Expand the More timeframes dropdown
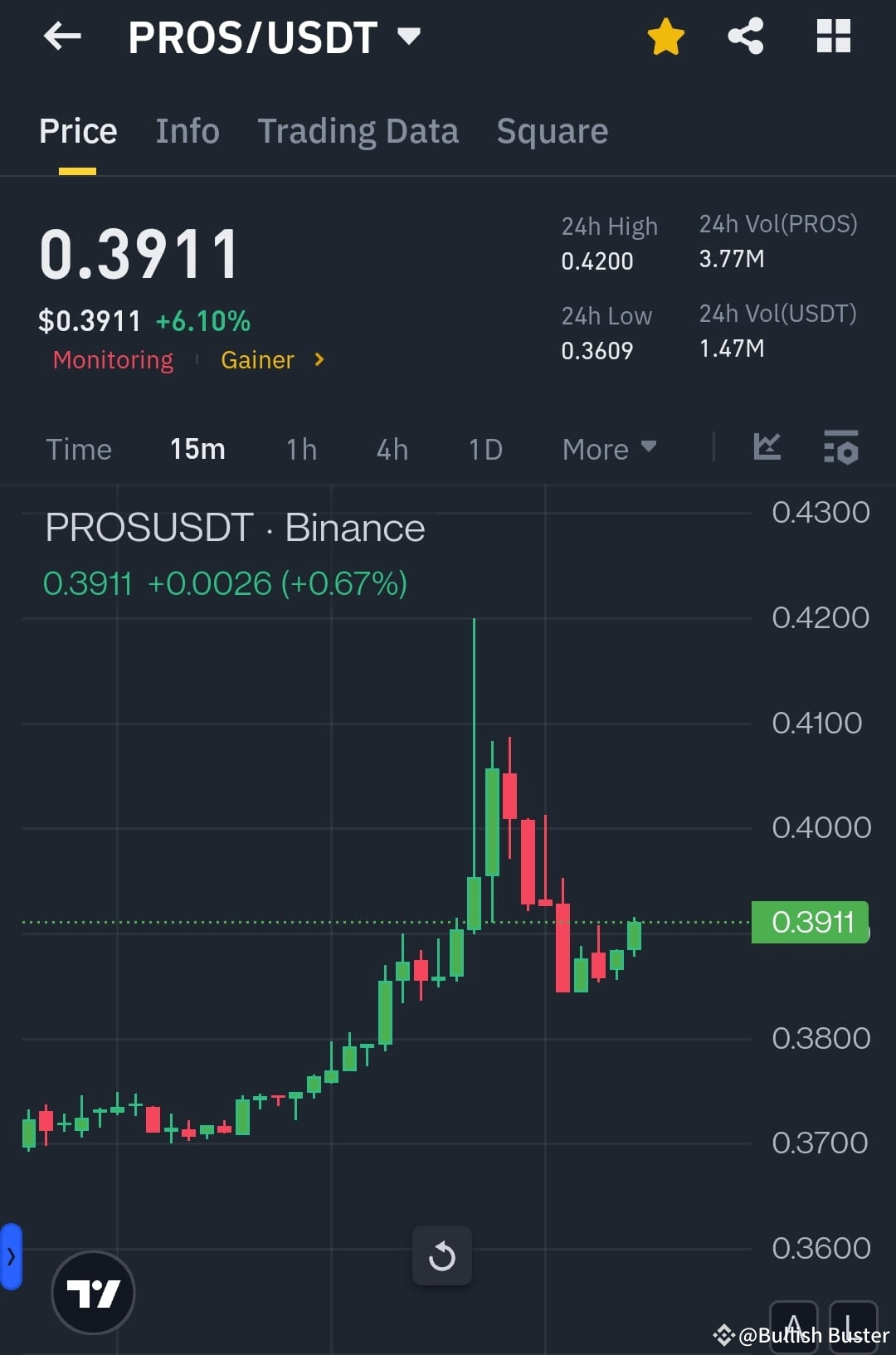Viewport: 896px width, 1355px height. (x=608, y=448)
